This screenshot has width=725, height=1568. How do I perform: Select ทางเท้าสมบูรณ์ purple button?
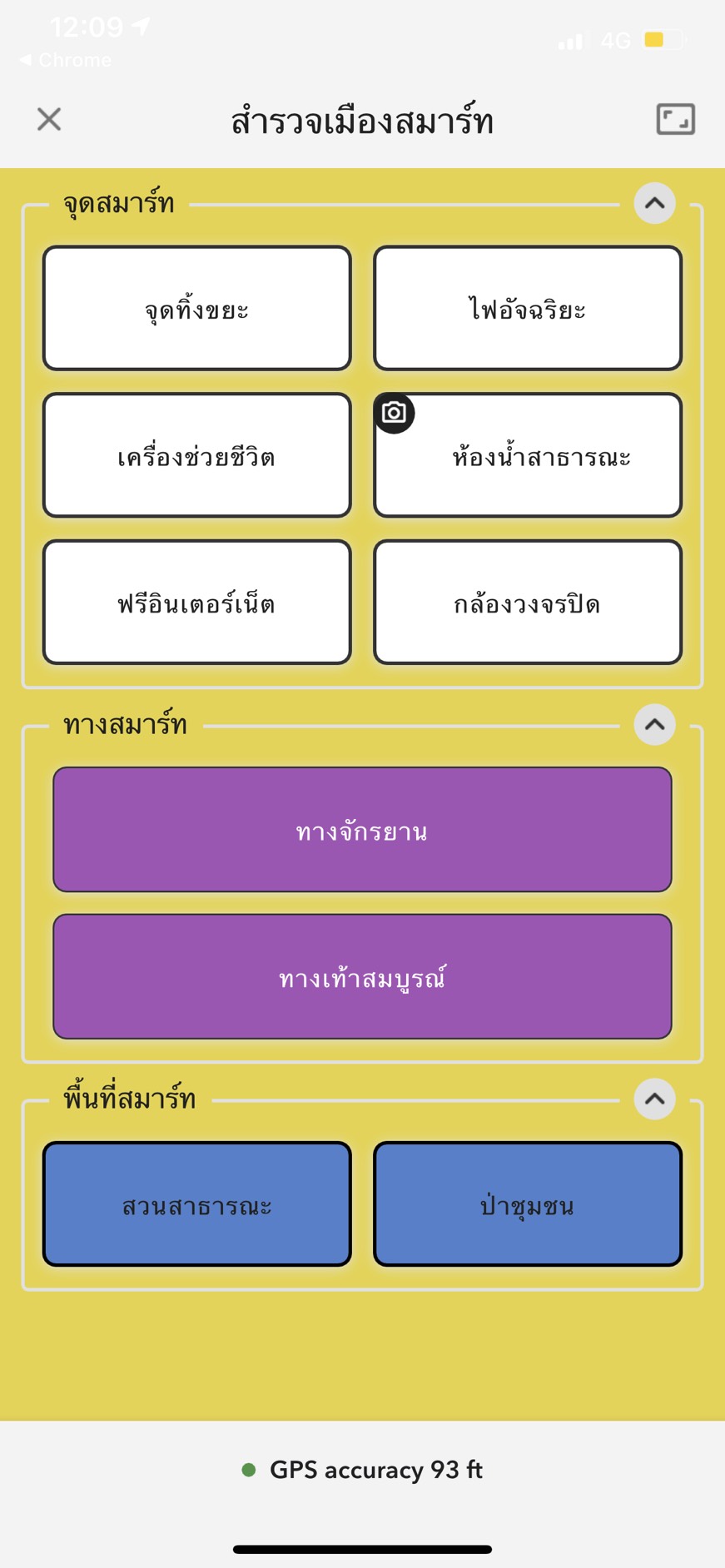point(362,977)
